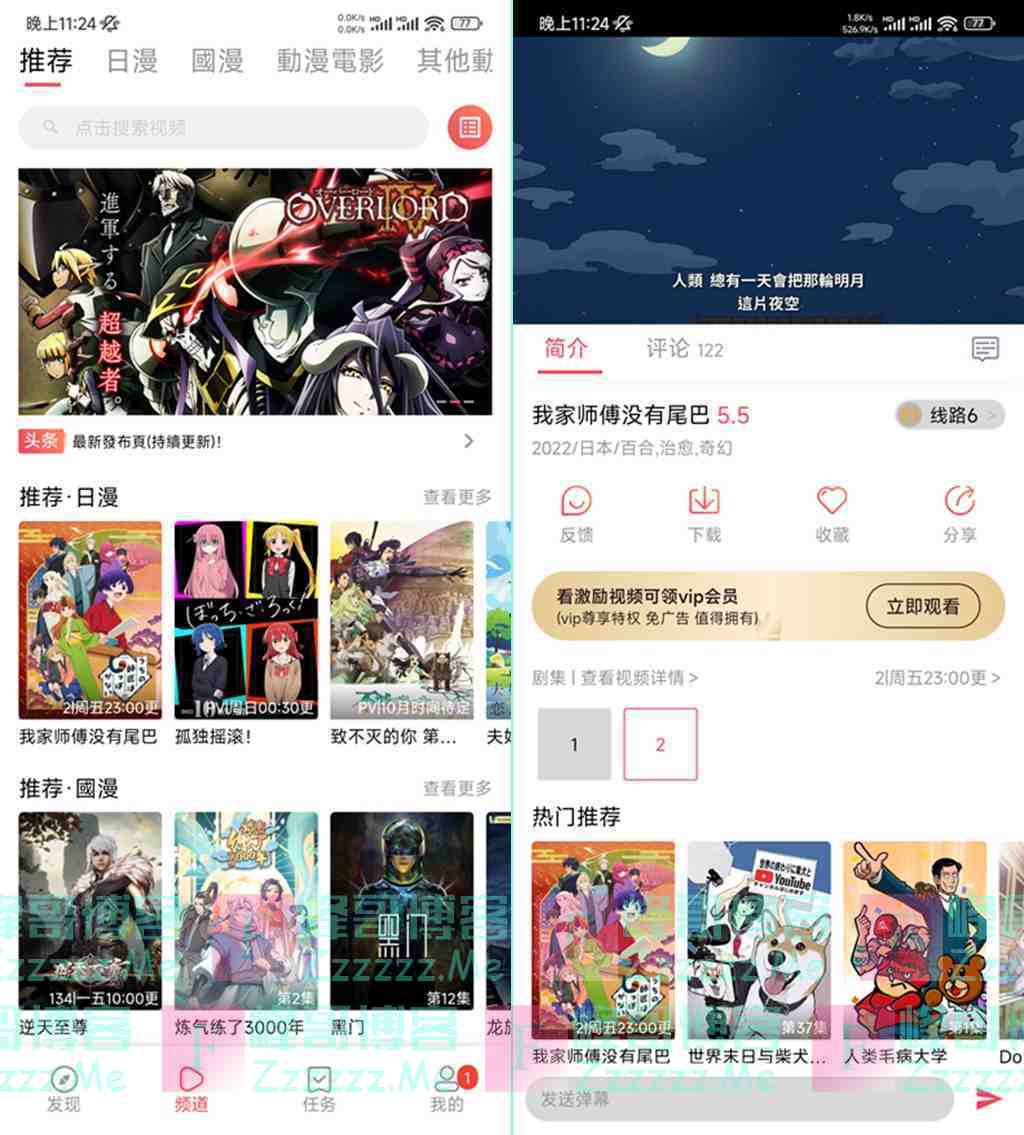Open the 孤独摇滚! anime card
This screenshot has width=1024, height=1135.
coord(246,620)
